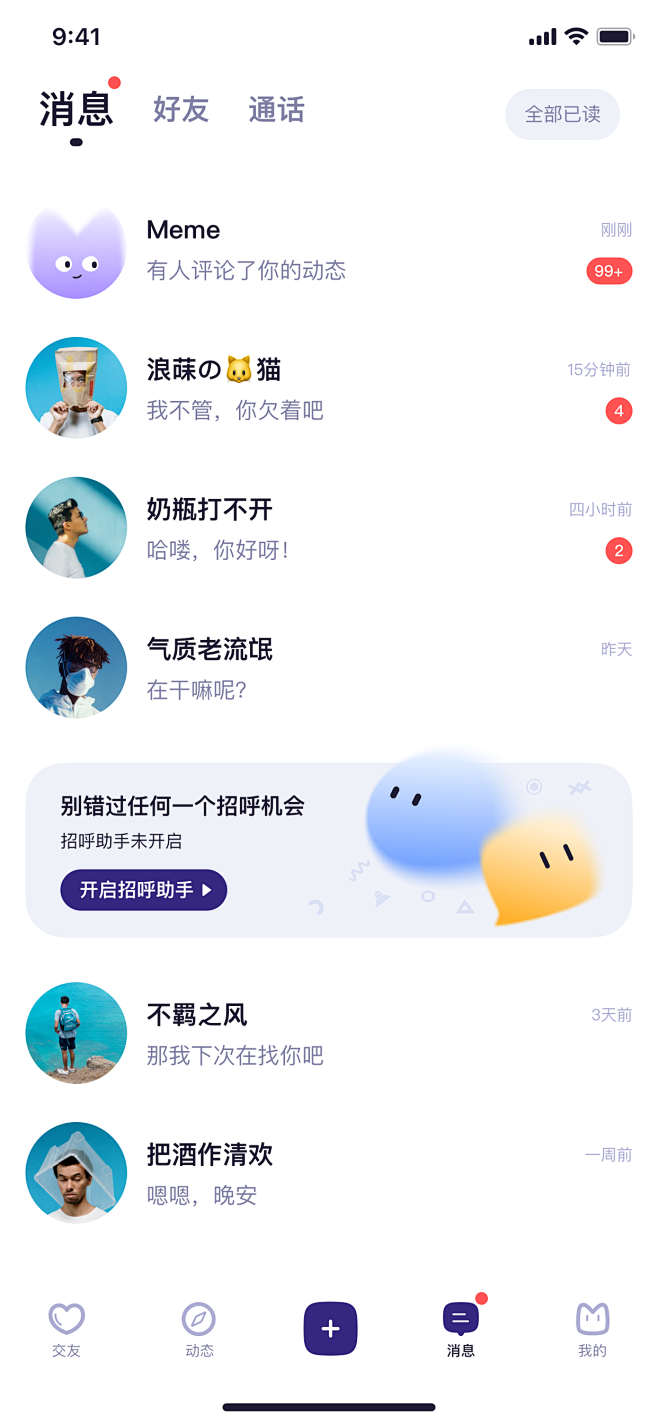Switch to the 好友 tab
Image resolution: width=658 pixels, height=1424 pixels.
pyautogui.click(x=181, y=110)
